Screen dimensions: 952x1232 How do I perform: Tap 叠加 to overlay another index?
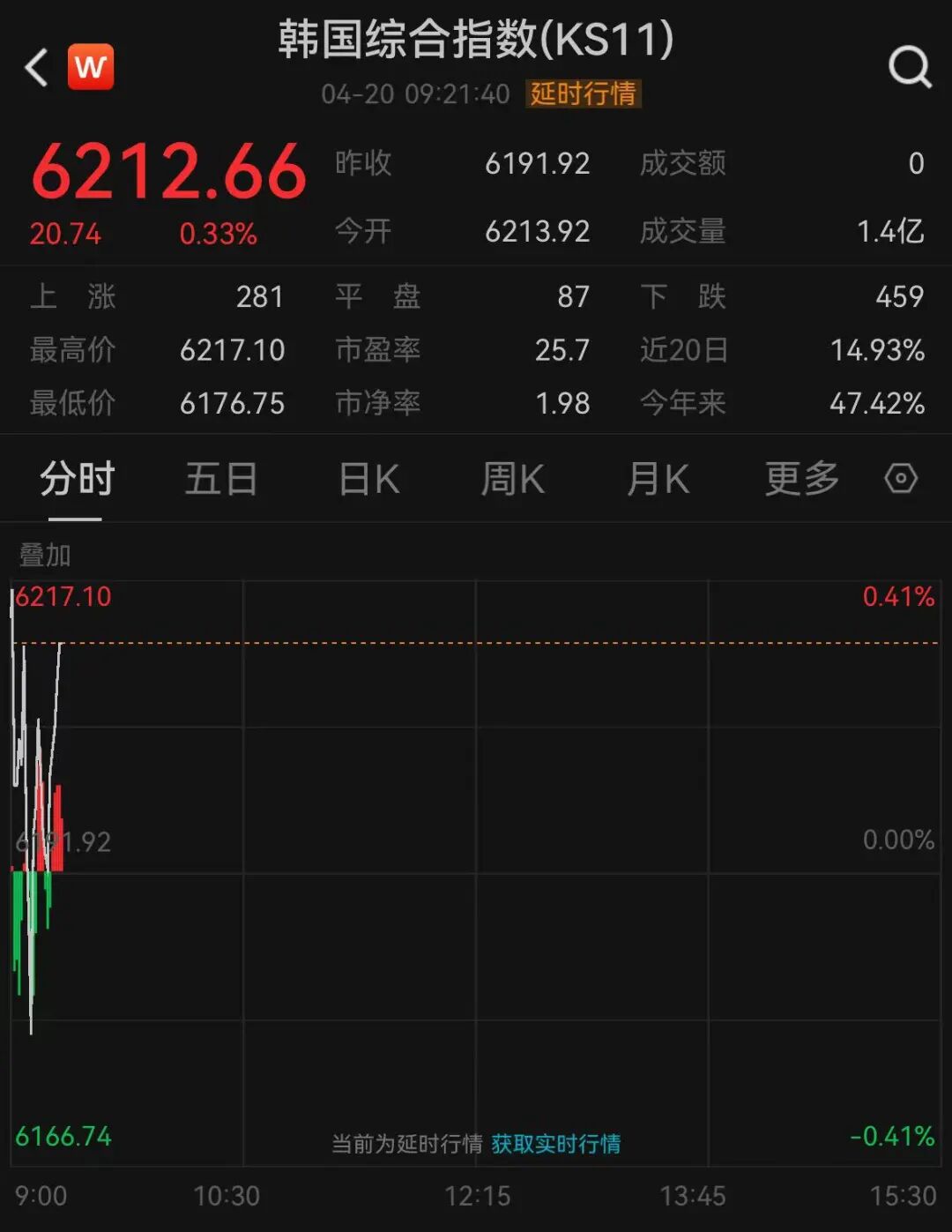tap(45, 556)
